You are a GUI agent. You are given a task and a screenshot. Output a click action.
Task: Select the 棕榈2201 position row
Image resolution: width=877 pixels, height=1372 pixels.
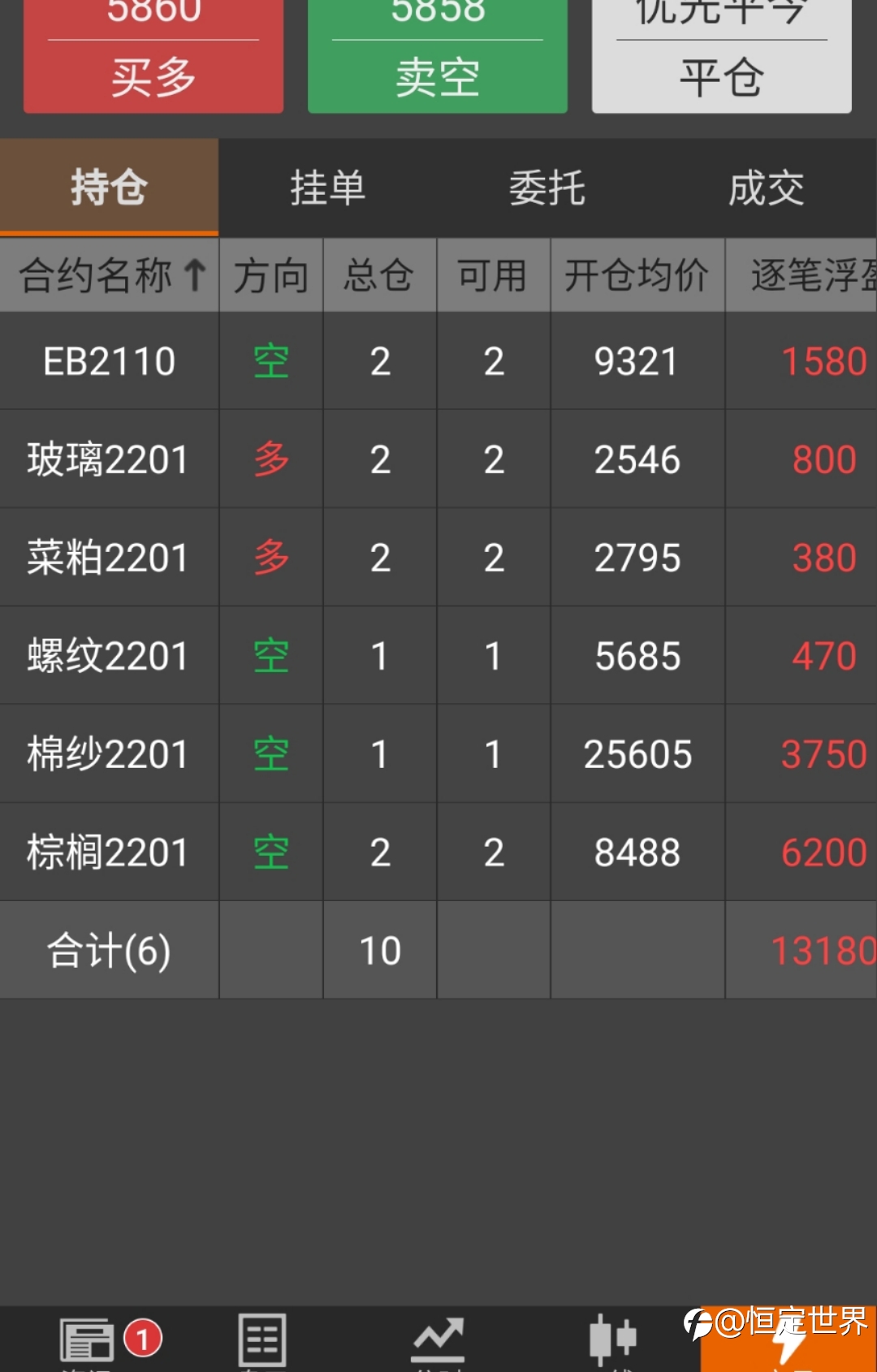(x=438, y=852)
